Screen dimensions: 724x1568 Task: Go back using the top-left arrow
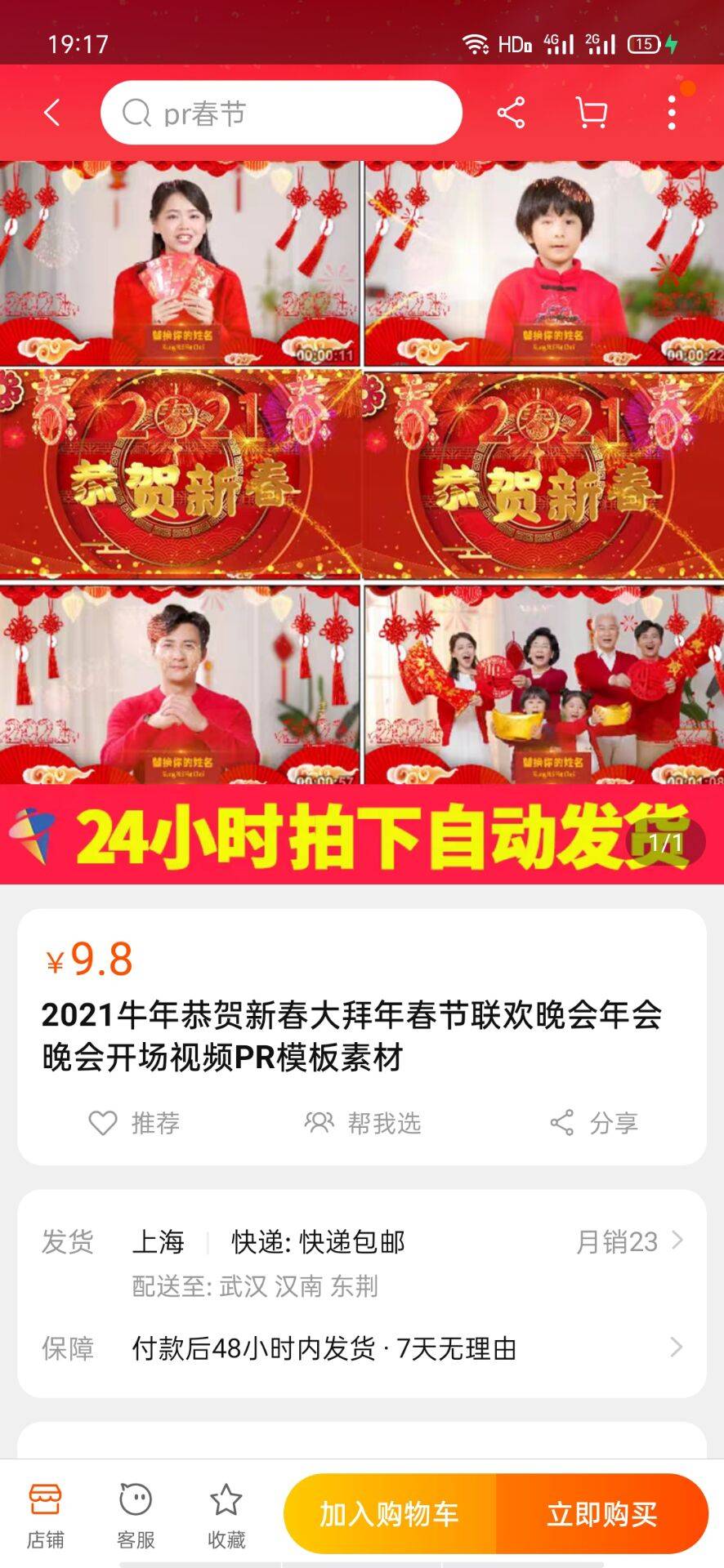click(x=52, y=113)
